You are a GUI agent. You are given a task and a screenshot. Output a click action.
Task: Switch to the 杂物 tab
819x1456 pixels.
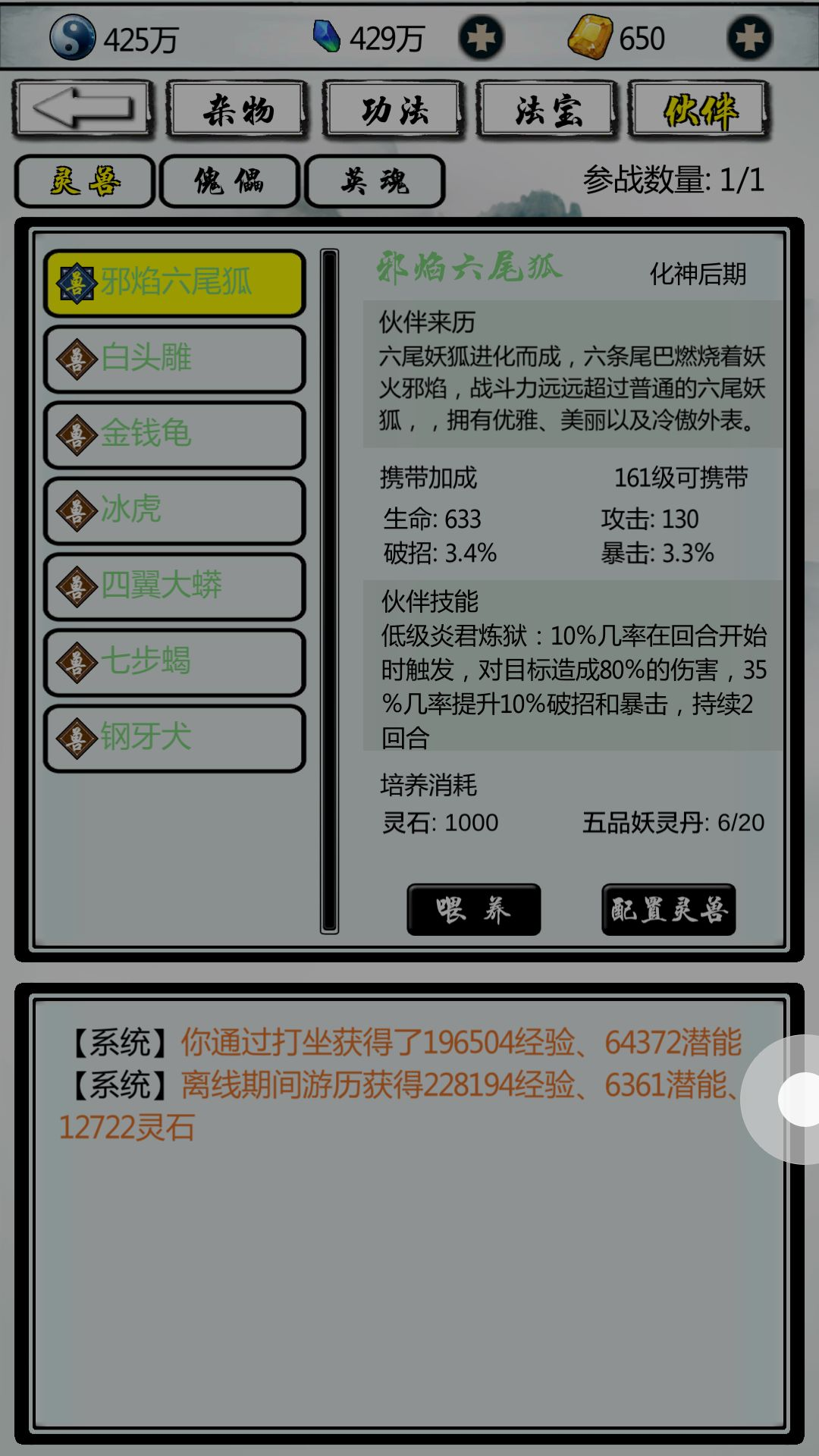[237, 110]
